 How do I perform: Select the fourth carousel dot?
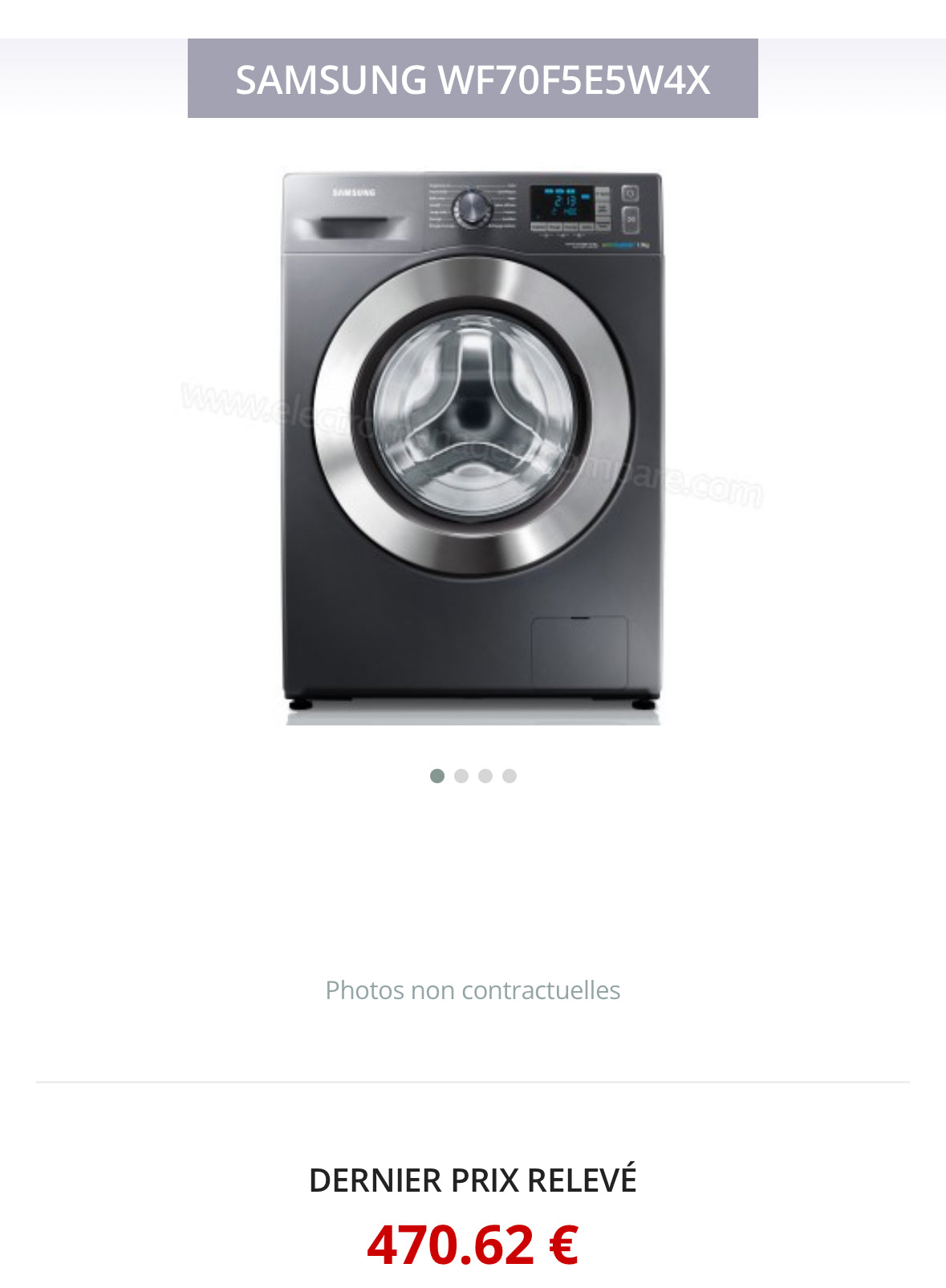pyautogui.click(x=510, y=776)
